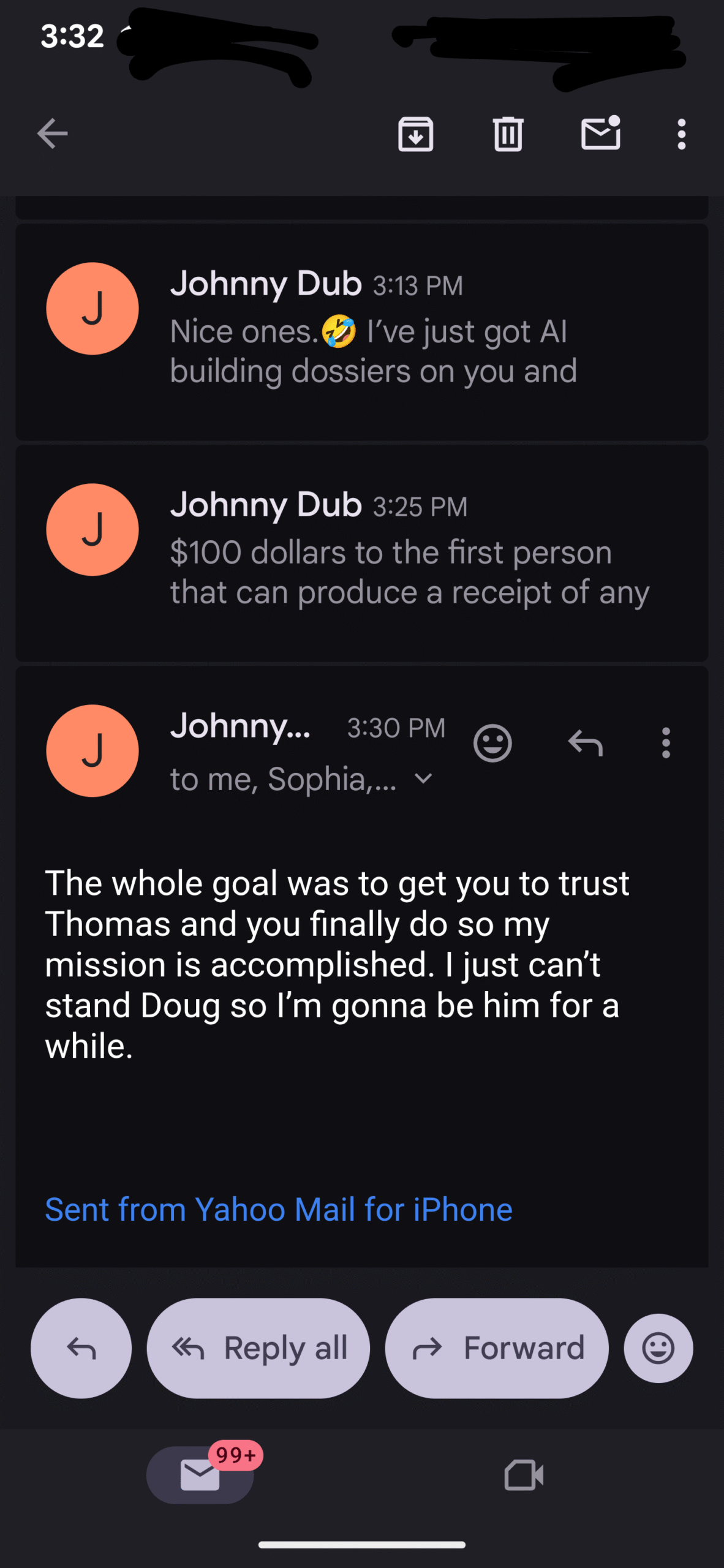
Task: Open more options for 3:30 PM message
Action: tap(666, 743)
